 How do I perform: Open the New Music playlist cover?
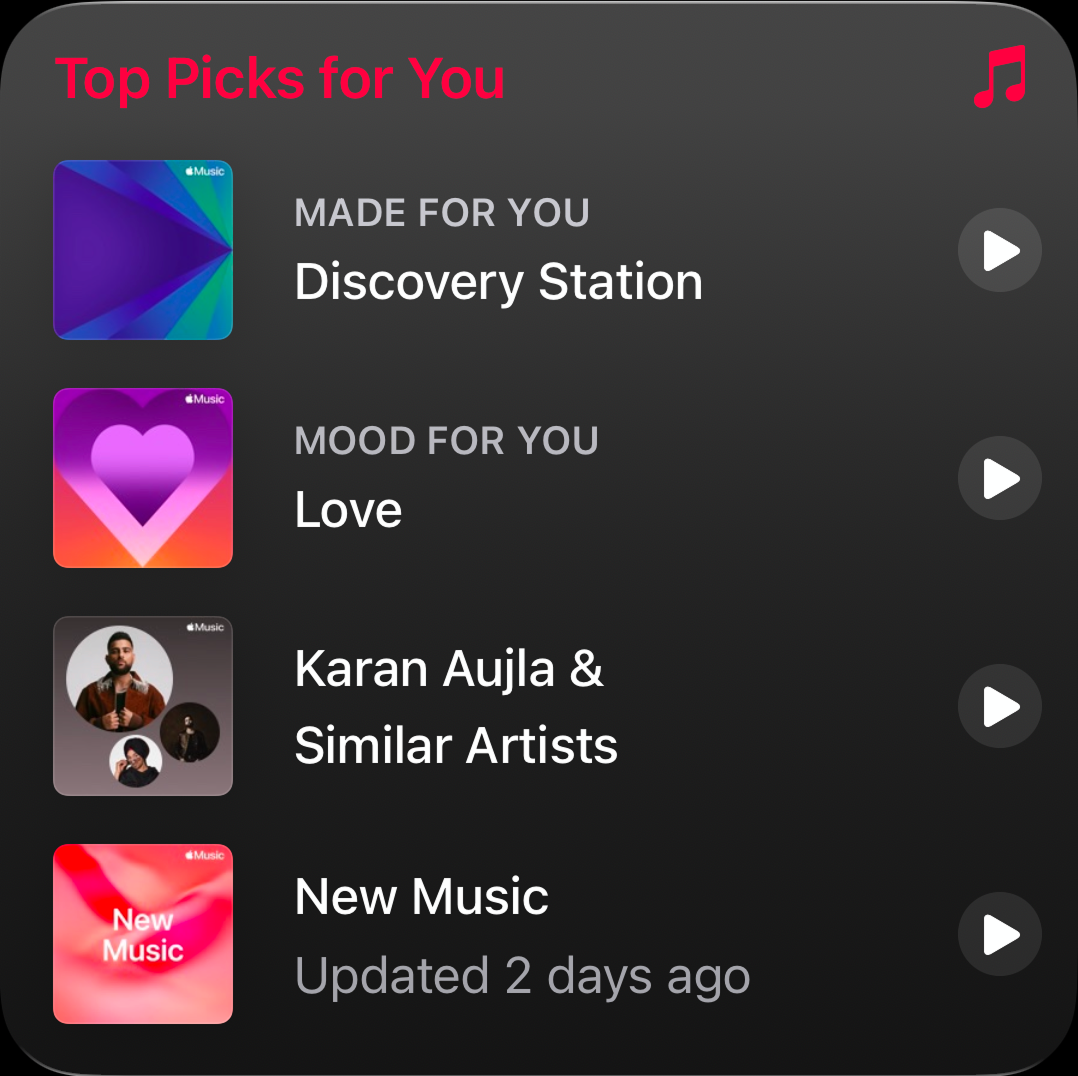[x=143, y=934]
